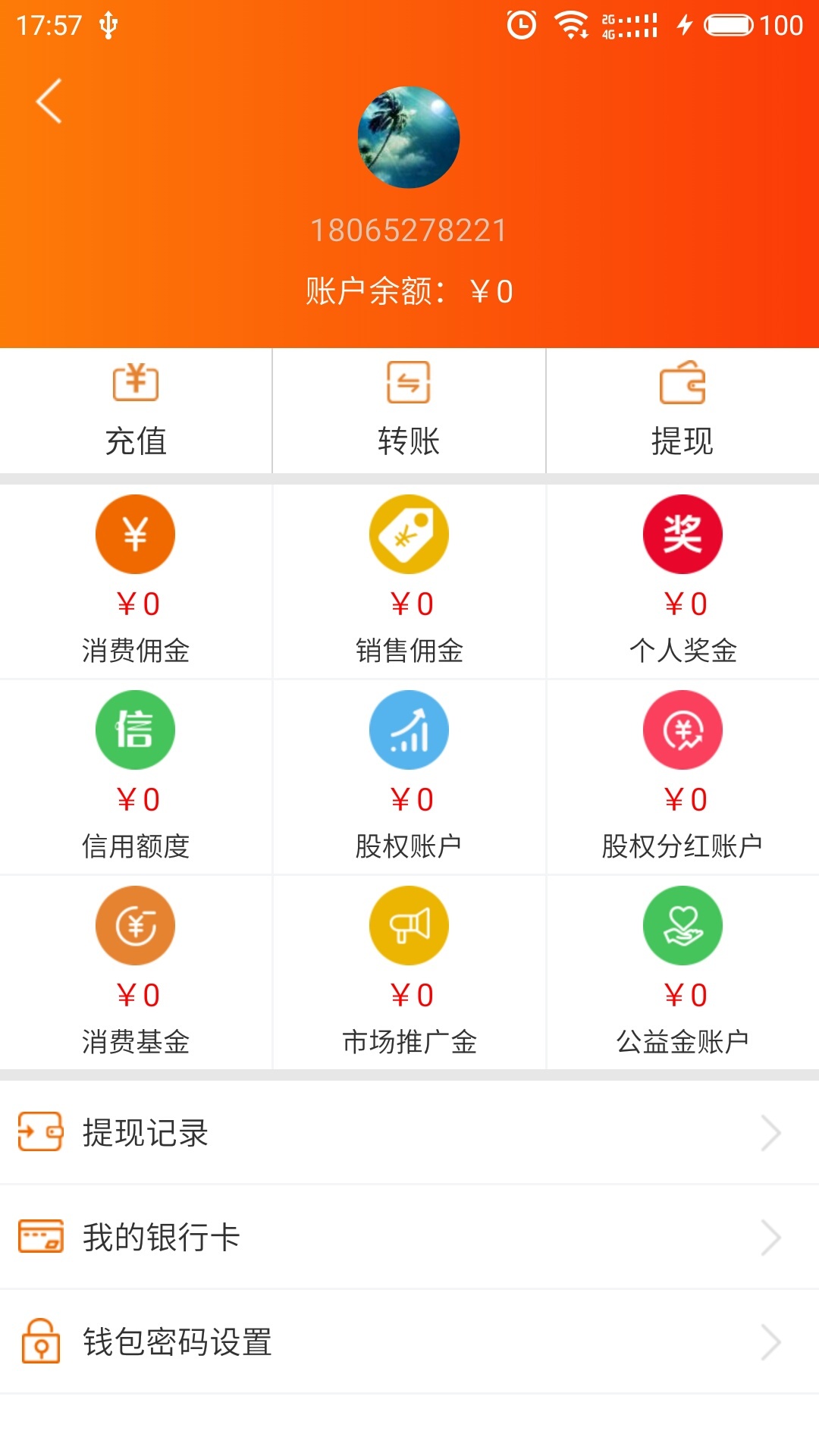Viewport: 819px width, 1456px height.
Task: Go back using the top-left arrow
Action: point(49,101)
